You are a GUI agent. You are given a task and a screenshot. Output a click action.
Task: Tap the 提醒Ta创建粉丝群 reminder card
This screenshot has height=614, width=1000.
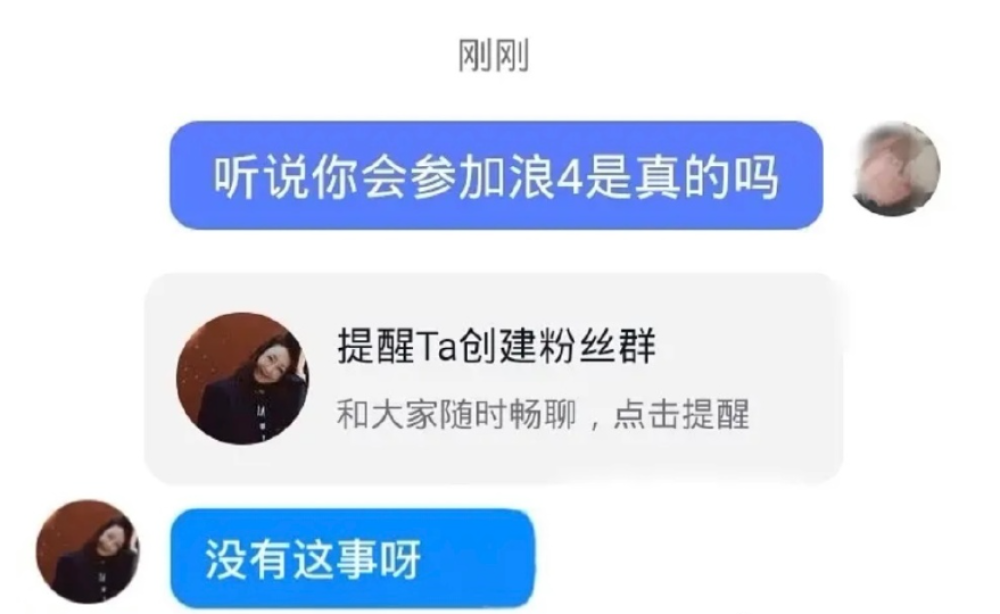pos(494,378)
